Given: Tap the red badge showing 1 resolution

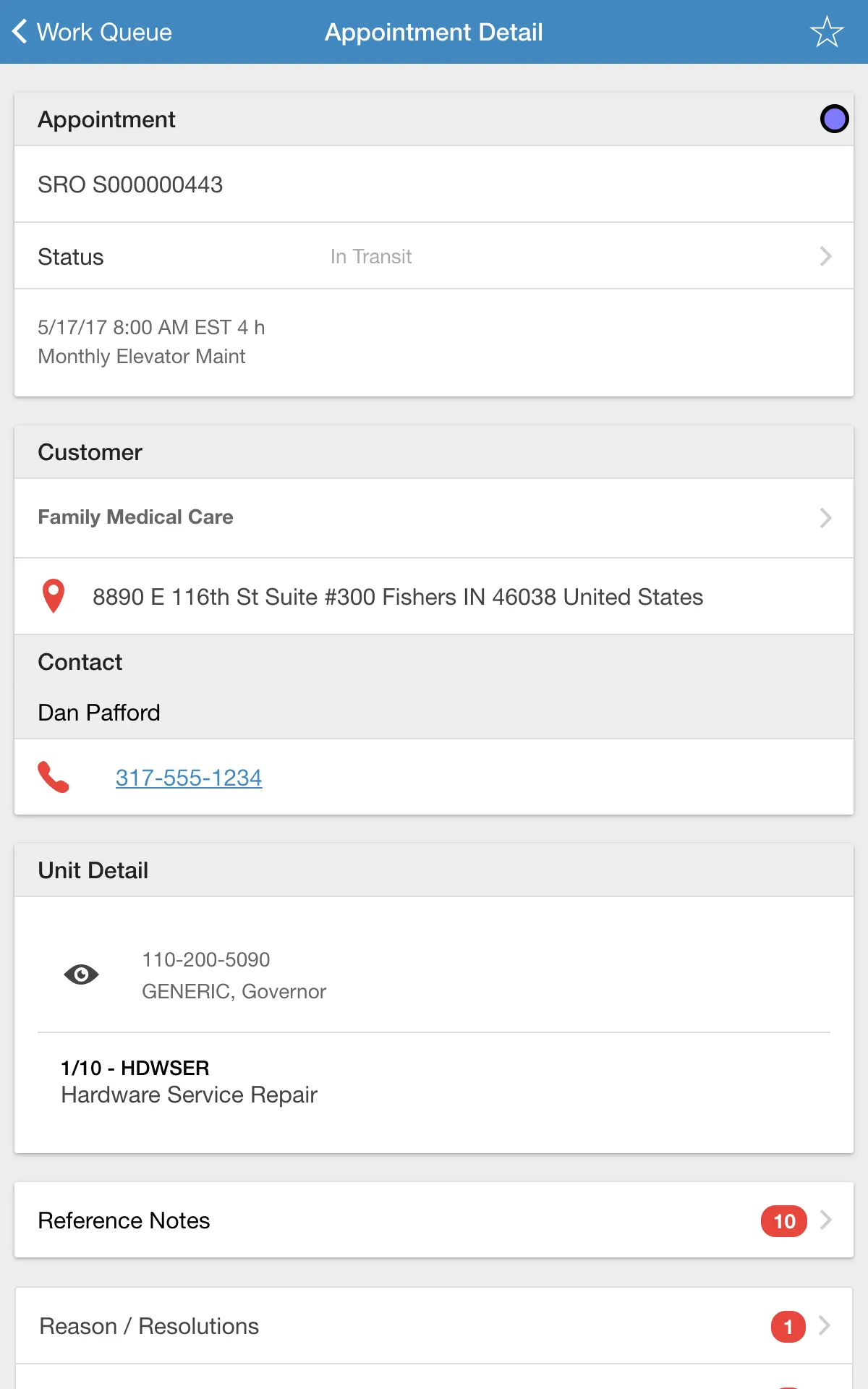Looking at the screenshot, I should pyautogui.click(x=789, y=1326).
